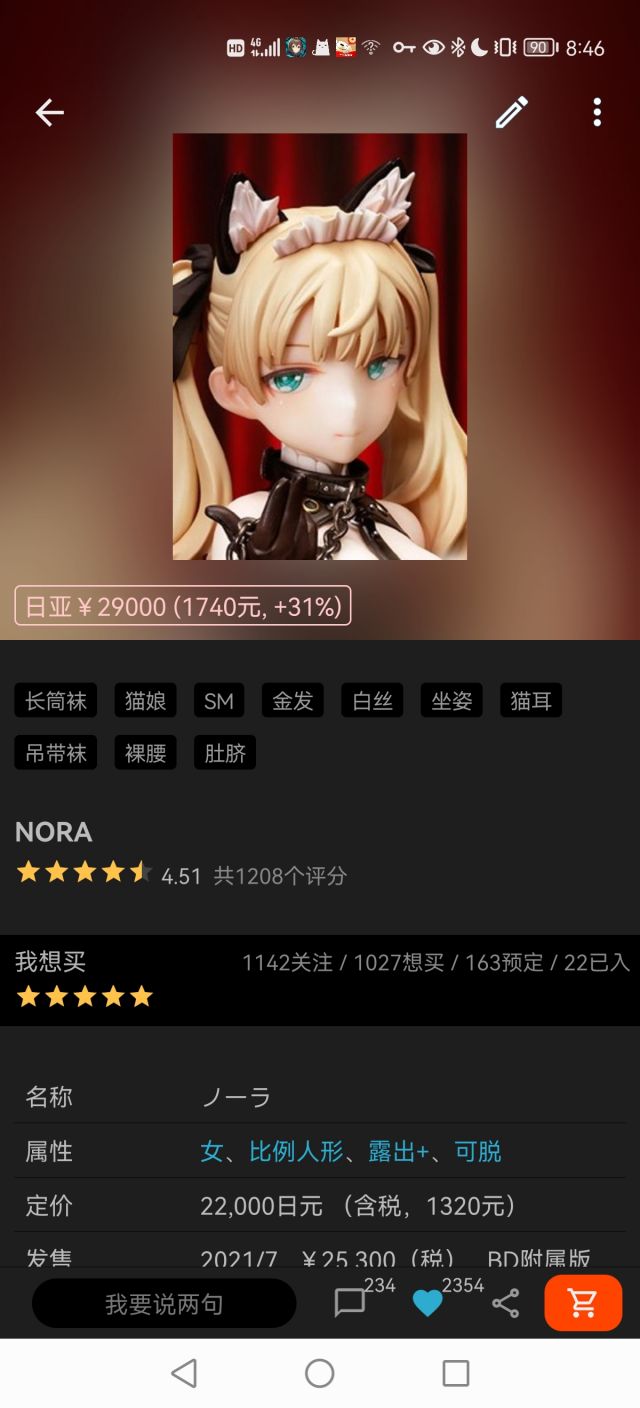Select the 金发 tag
Viewport: 640px width, 1408px height.
coord(292,701)
